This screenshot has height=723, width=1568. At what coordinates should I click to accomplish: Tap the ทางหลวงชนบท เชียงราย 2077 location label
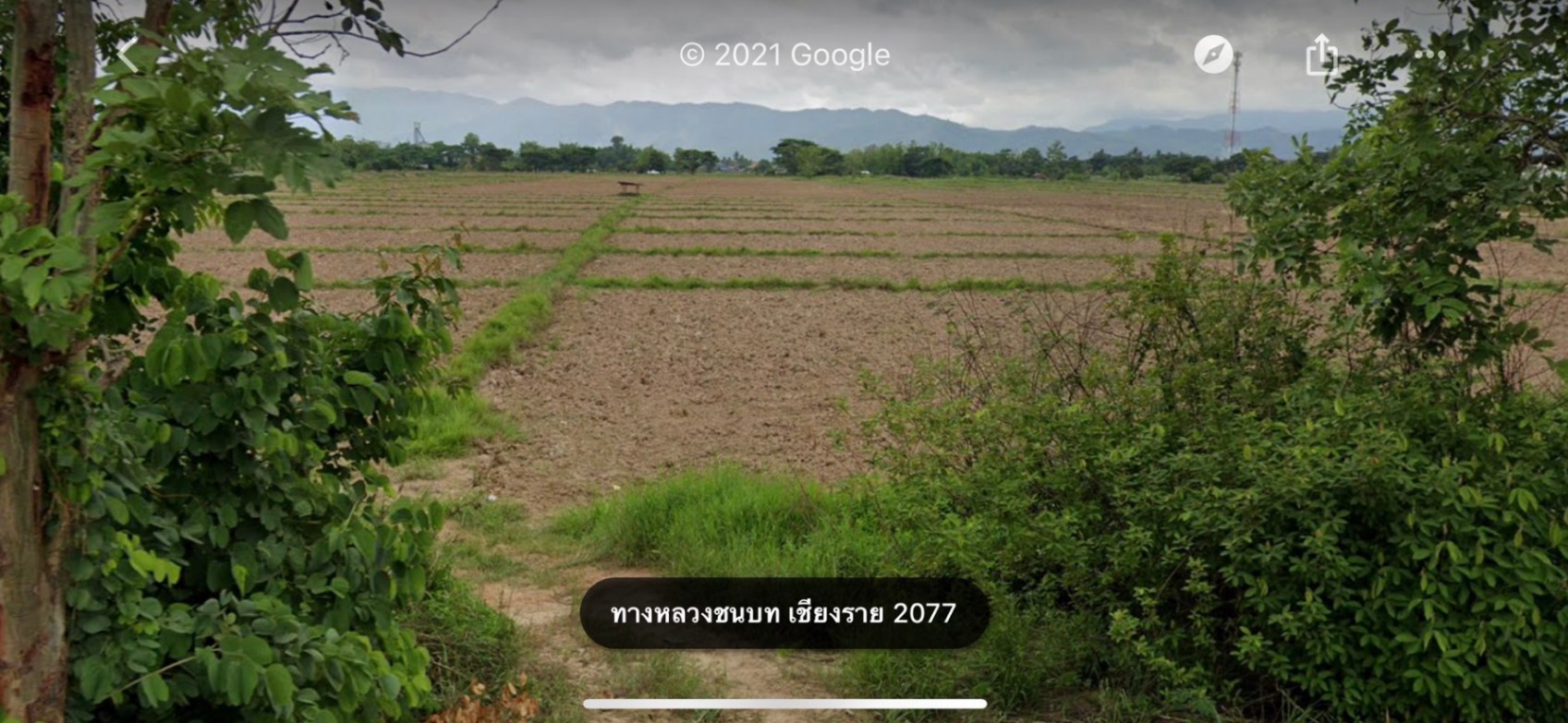tap(784, 613)
